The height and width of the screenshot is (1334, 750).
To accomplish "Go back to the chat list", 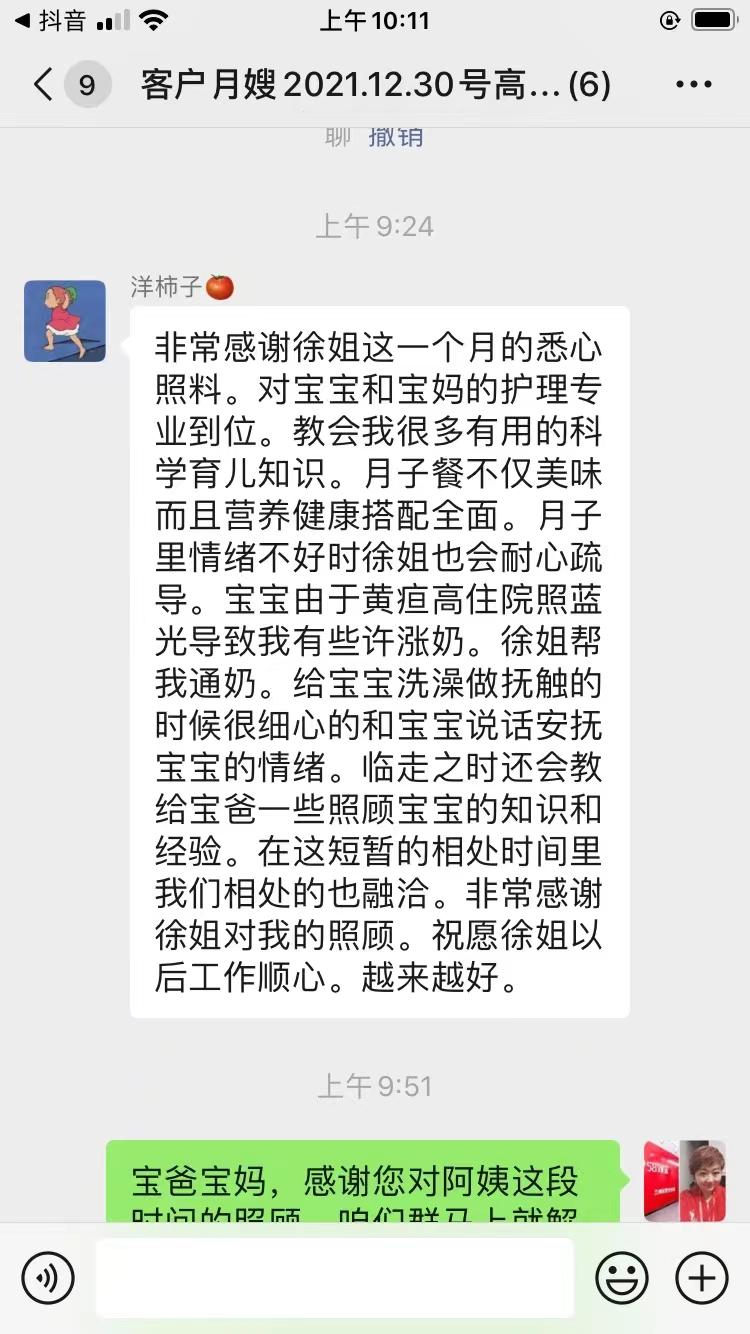I will point(43,85).
